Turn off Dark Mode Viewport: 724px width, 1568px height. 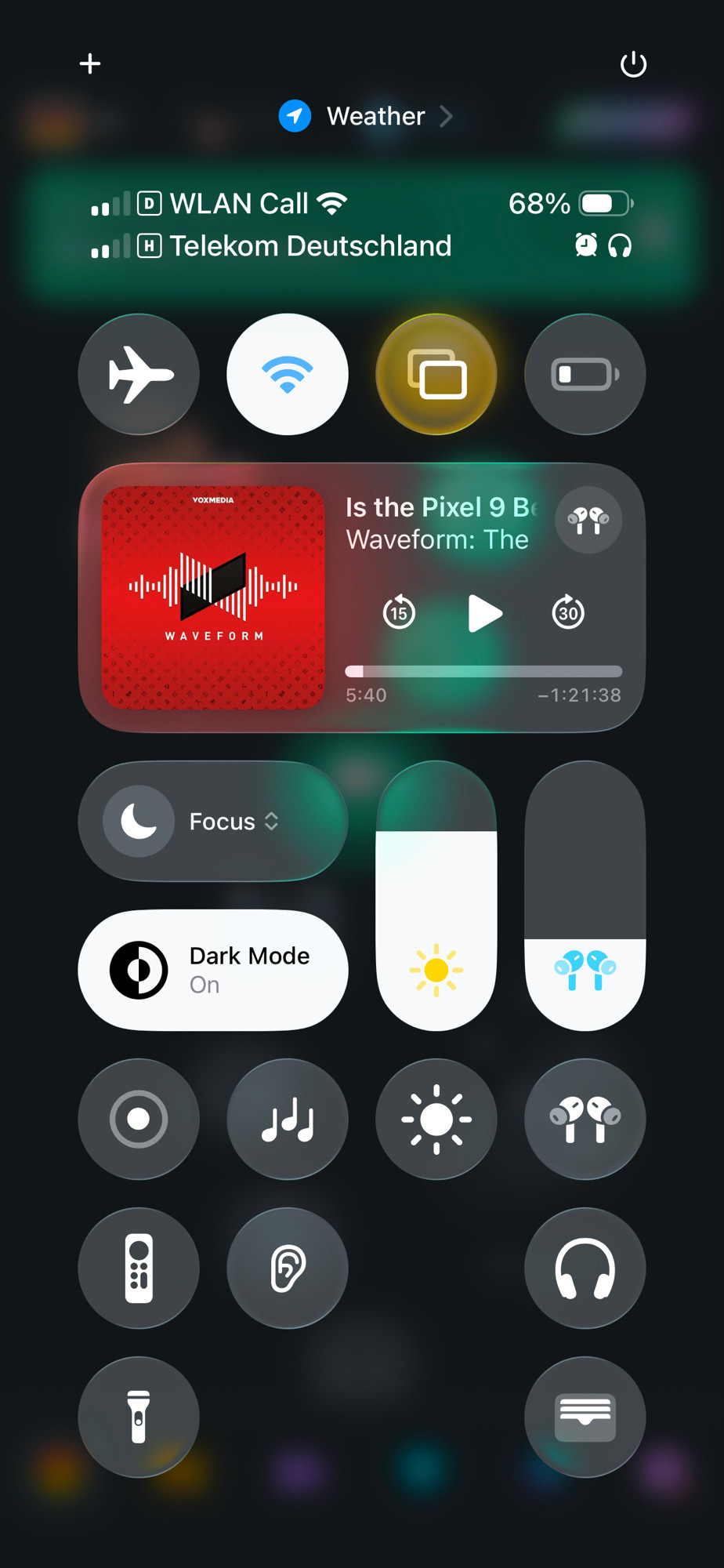click(213, 970)
